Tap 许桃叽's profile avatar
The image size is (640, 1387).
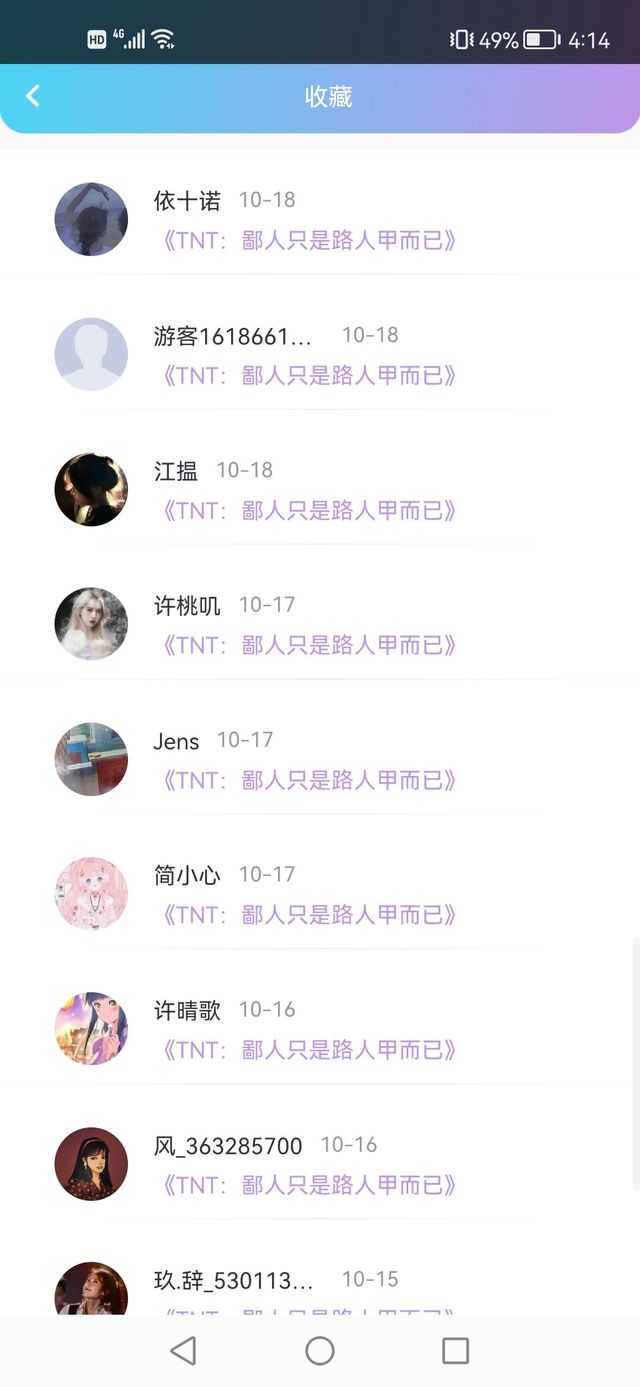pyautogui.click(x=91, y=624)
